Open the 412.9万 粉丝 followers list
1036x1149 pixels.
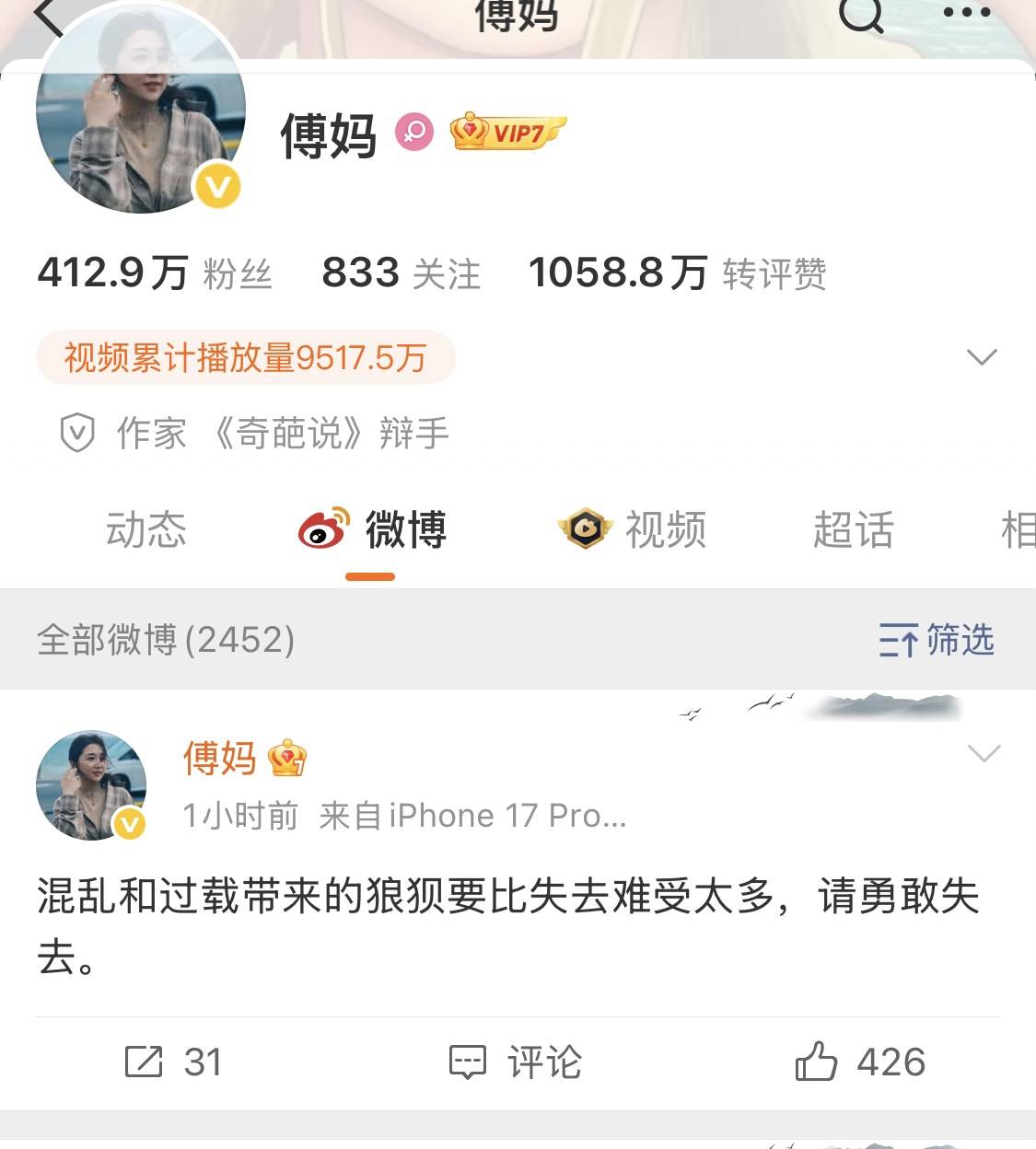(155, 273)
